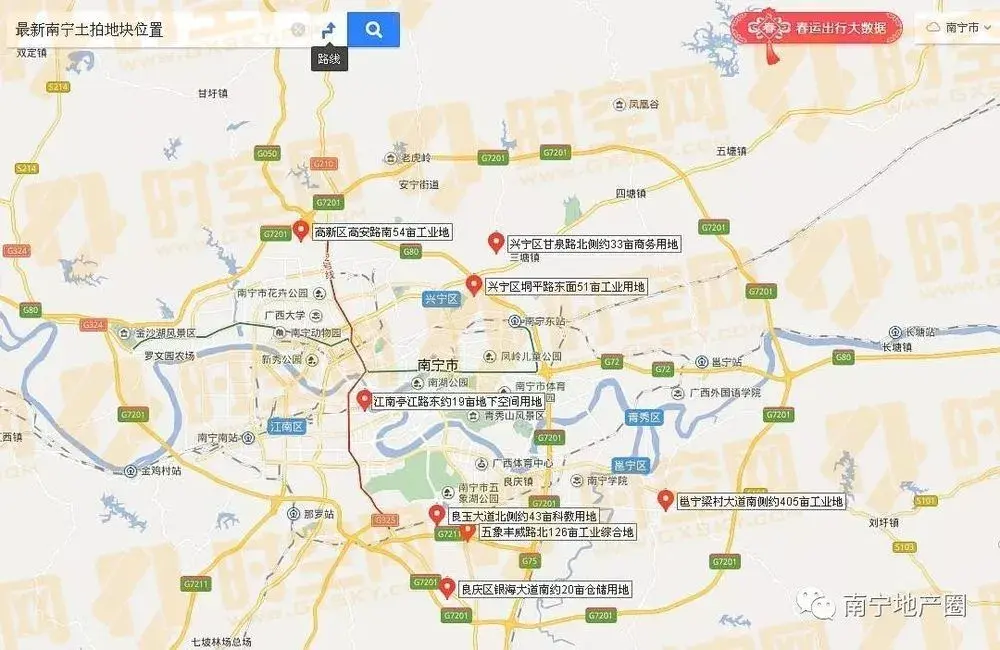The width and height of the screenshot is (1000, 650).
Task: Select the marker 江南亭江路东约19亩地下空间用地
Action: pos(364,400)
